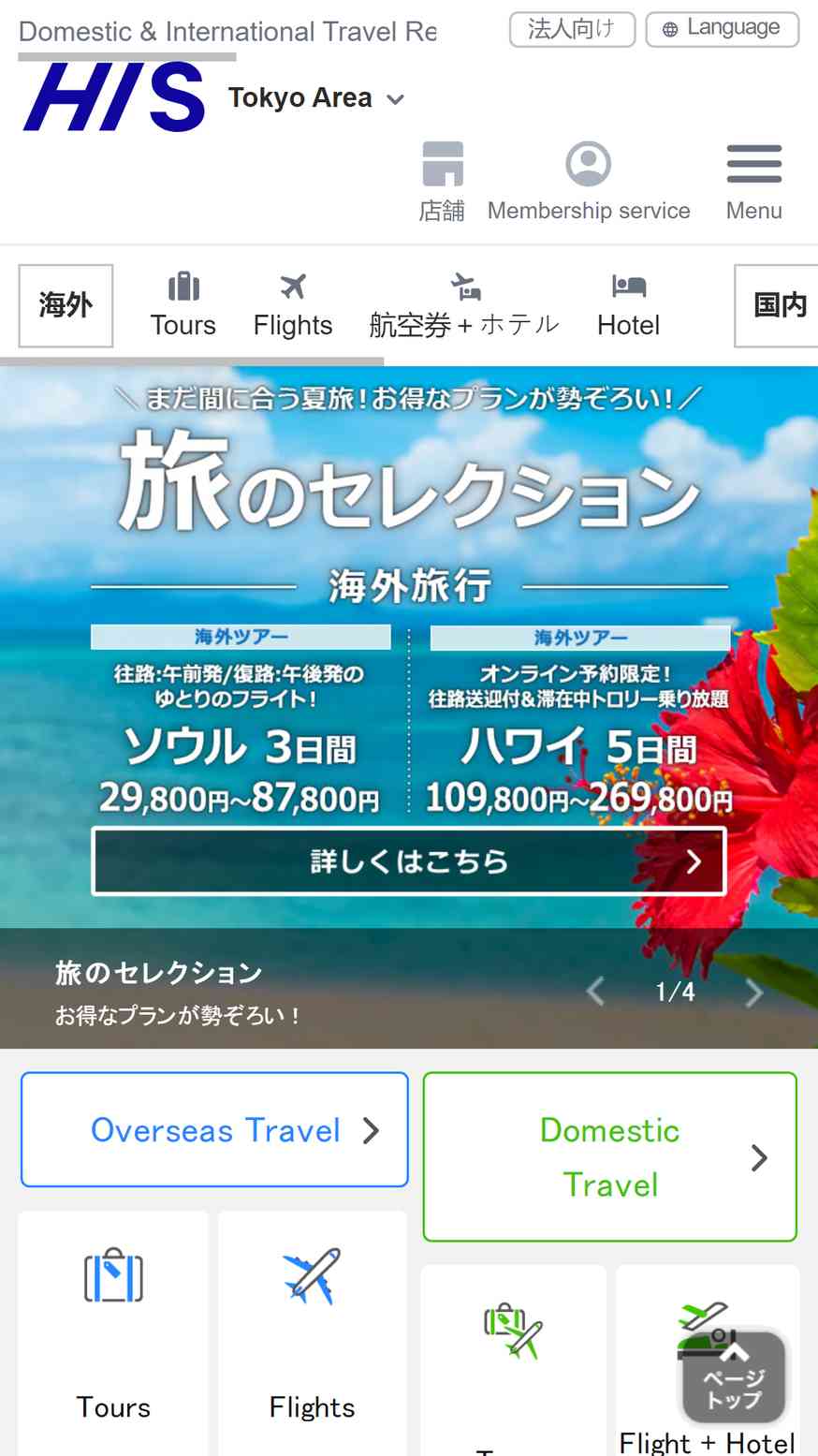Tap the ページトップ back-to-top button
The image size is (818, 1456).
[733, 1376]
